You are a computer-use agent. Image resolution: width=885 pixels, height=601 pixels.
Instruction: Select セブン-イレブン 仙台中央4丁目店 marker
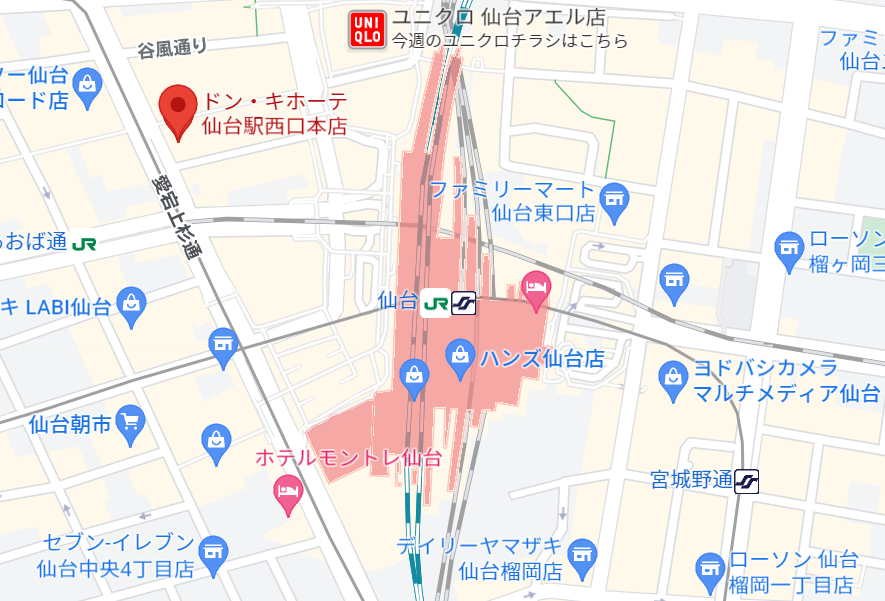[213, 551]
